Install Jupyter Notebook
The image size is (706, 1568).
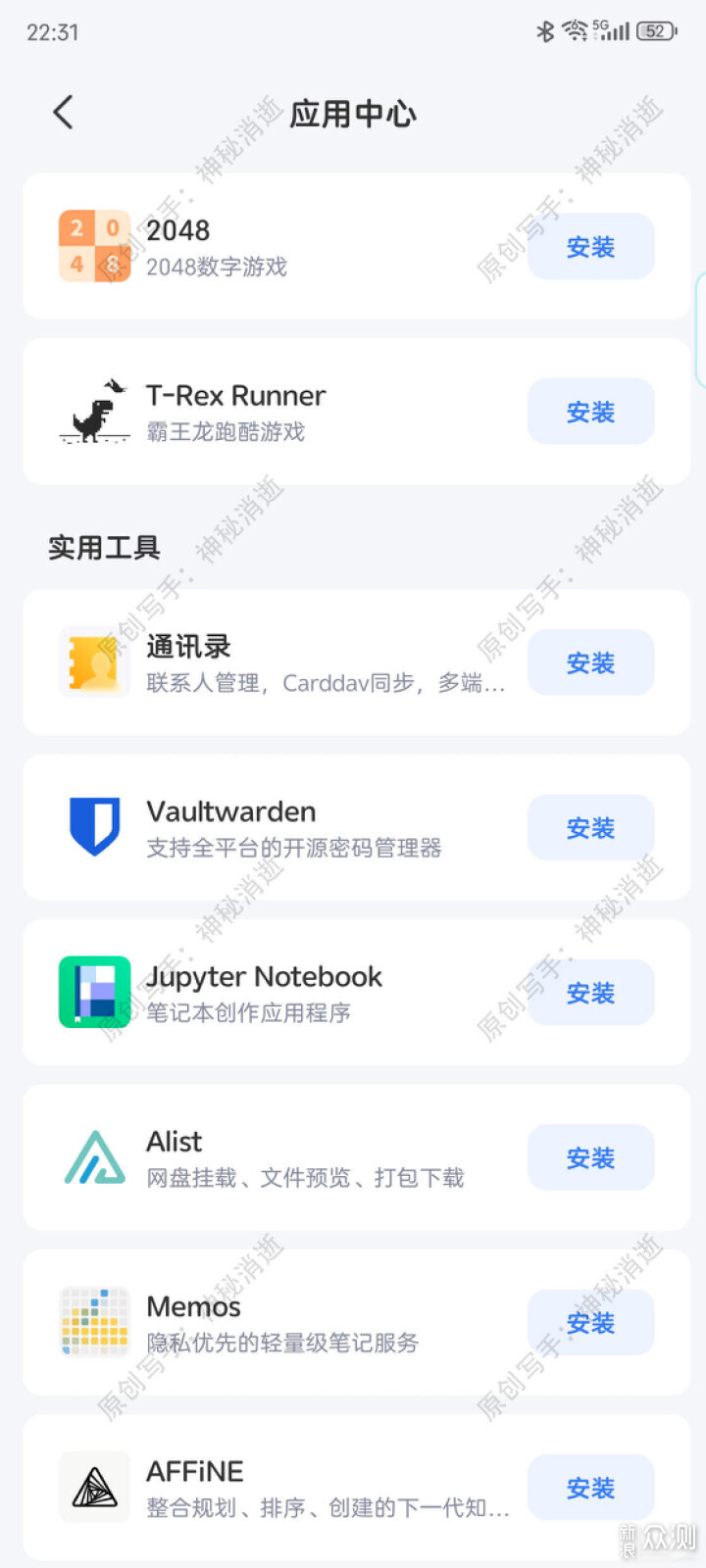pos(590,993)
